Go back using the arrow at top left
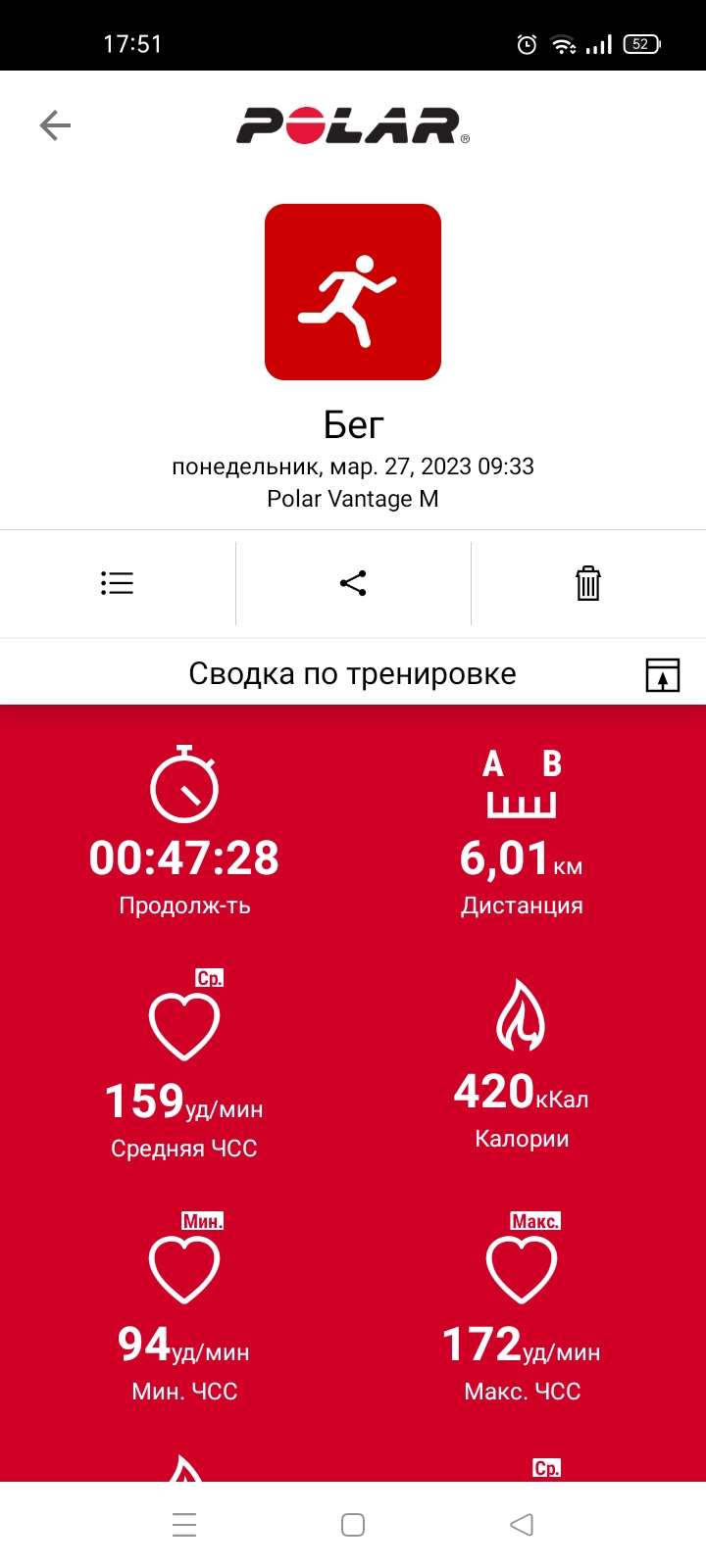Viewport: 706px width, 1568px height. [55, 124]
